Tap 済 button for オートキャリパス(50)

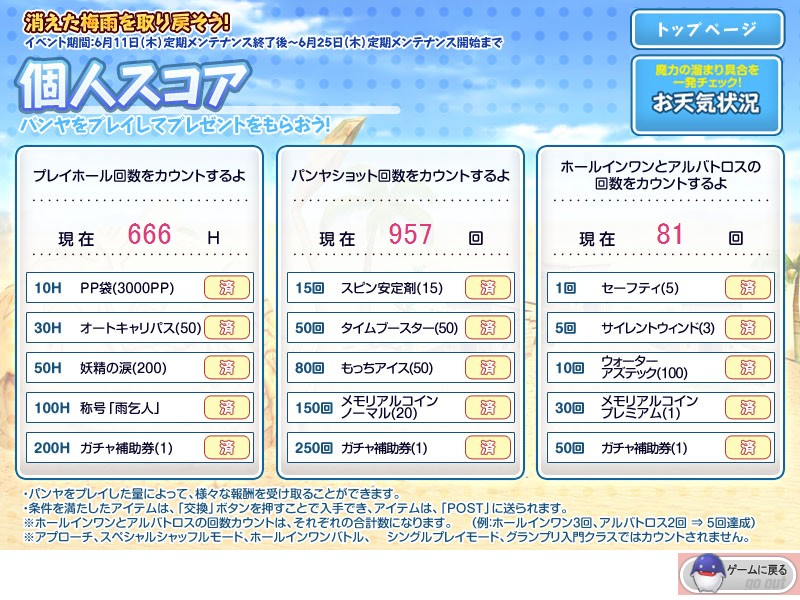coord(227,328)
